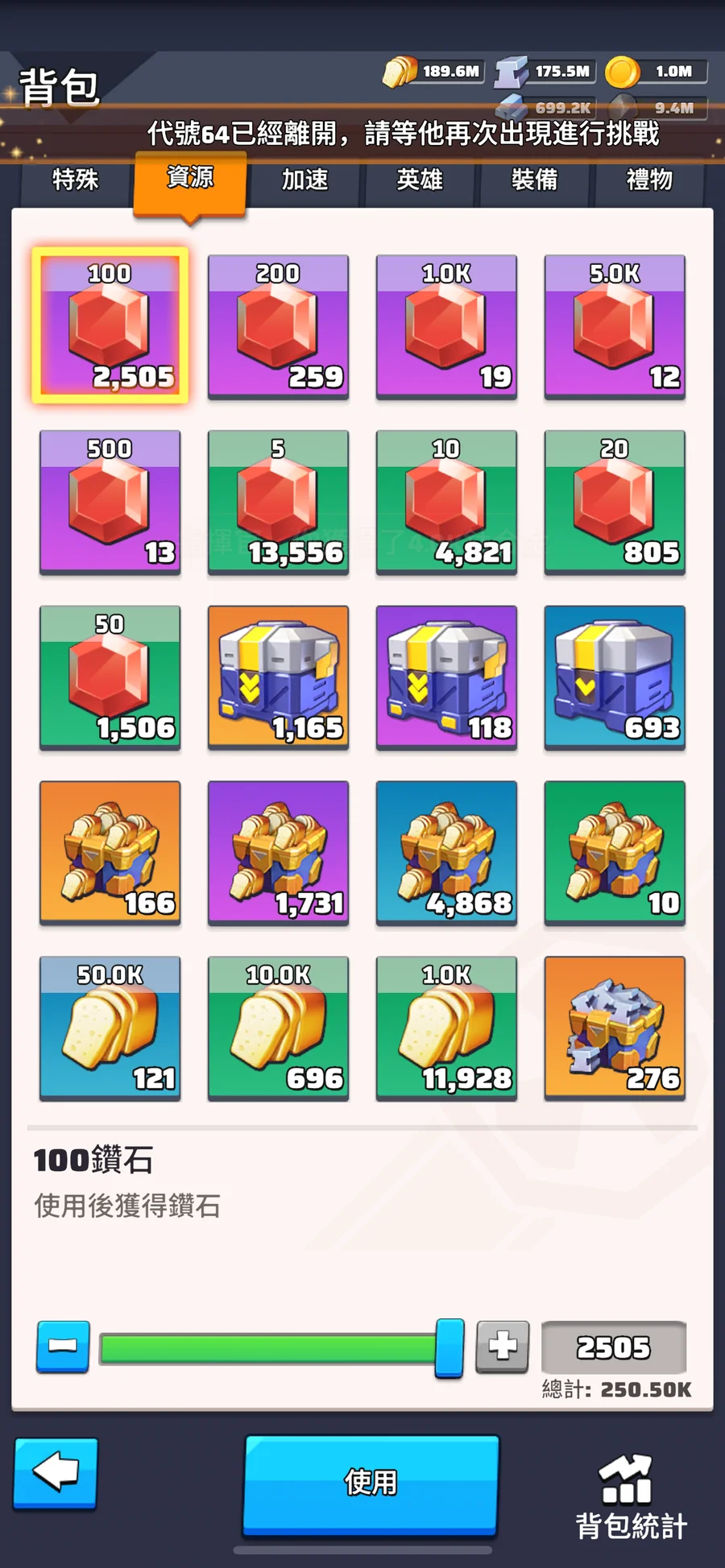Image resolution: width=725 pixels, height=1568 pixels.
Task: Go back with the arrow button
Action: [x=56, y=1473]
